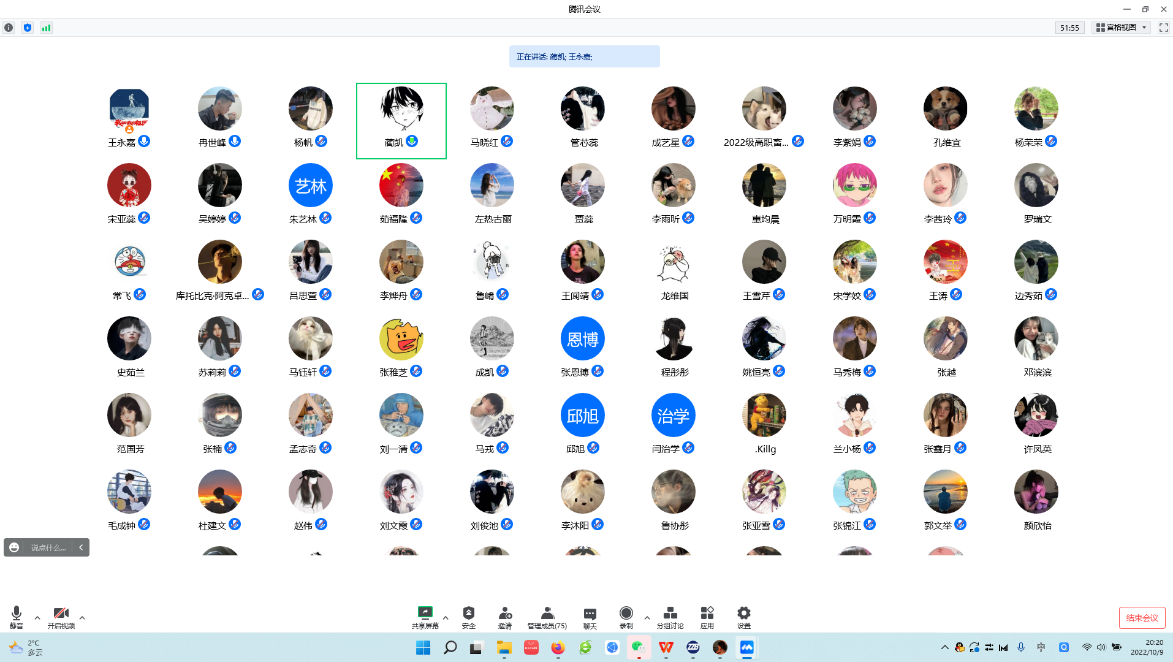Click the red 结束会议 end meeting button
The width and height of the screenshot is (1173, 662).
(1142, 618)
